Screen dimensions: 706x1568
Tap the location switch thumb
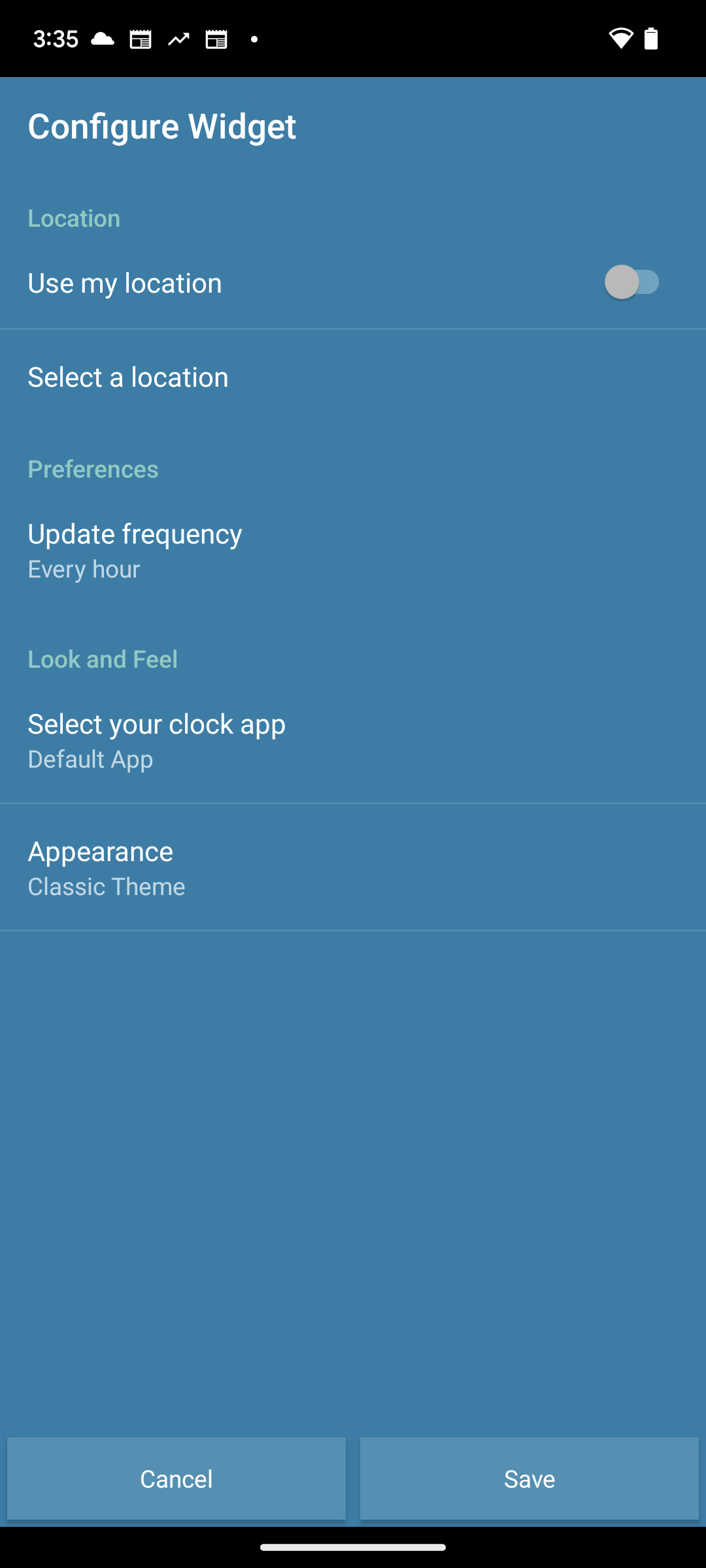[623, 283]
